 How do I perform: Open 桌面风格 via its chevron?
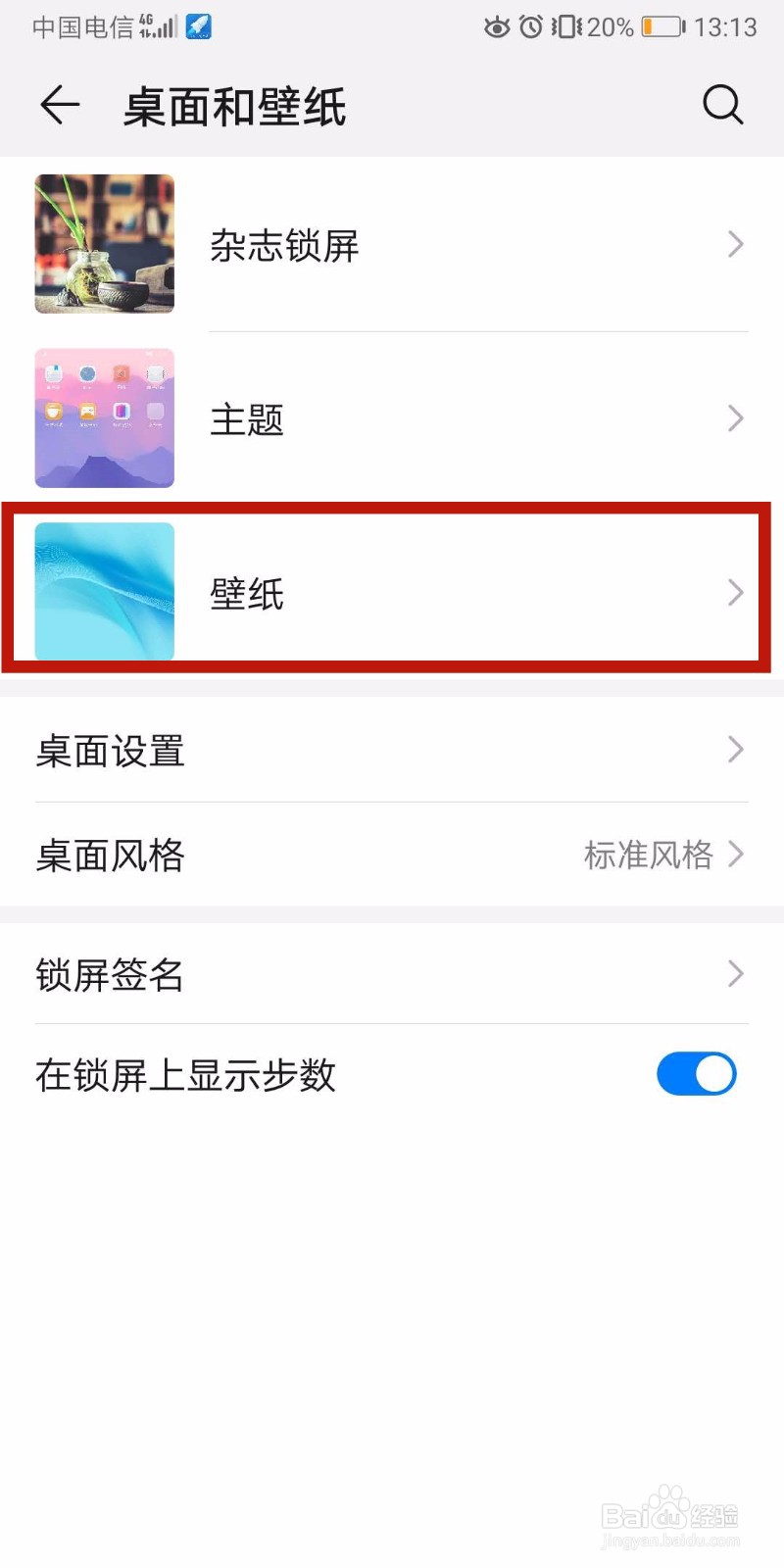click(736, 854)
